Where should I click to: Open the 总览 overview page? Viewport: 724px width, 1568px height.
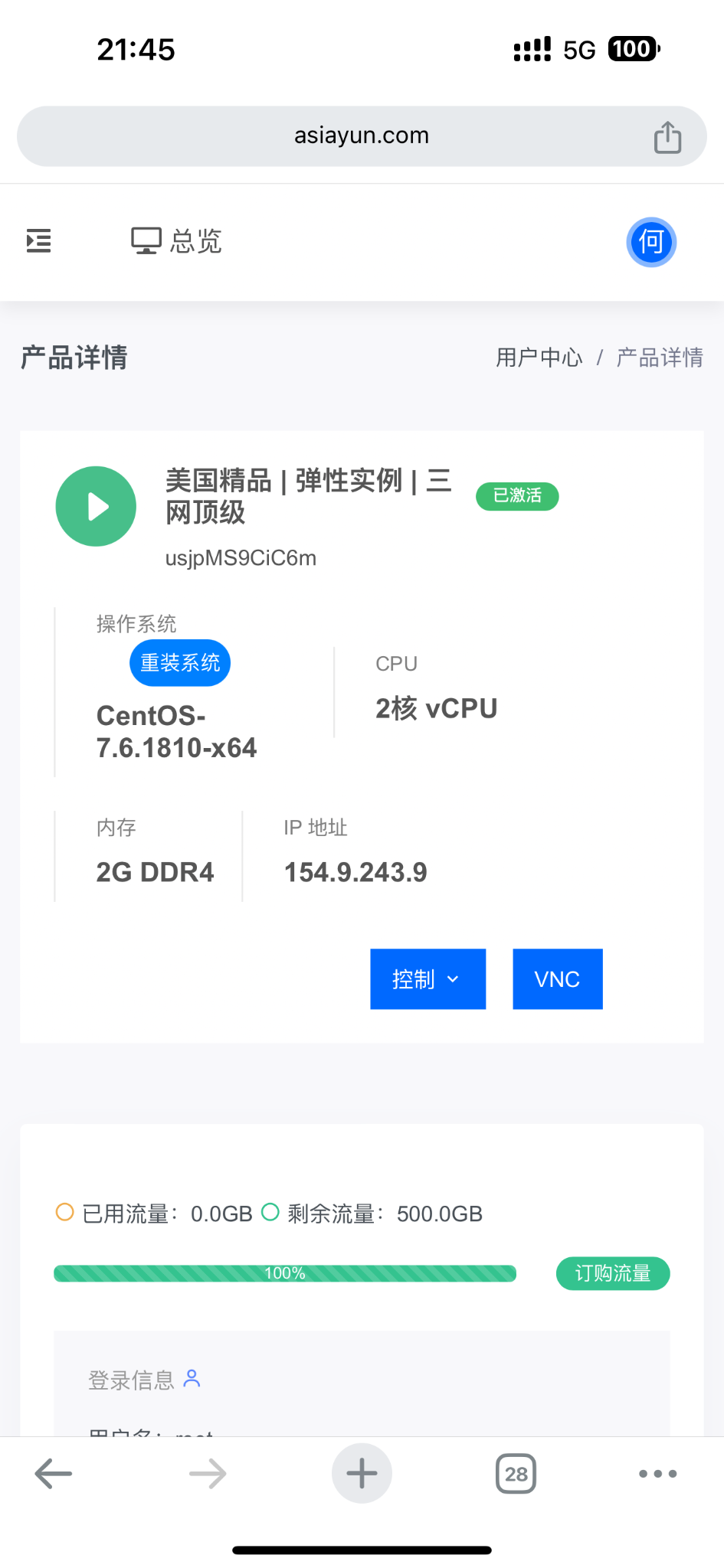177,241
